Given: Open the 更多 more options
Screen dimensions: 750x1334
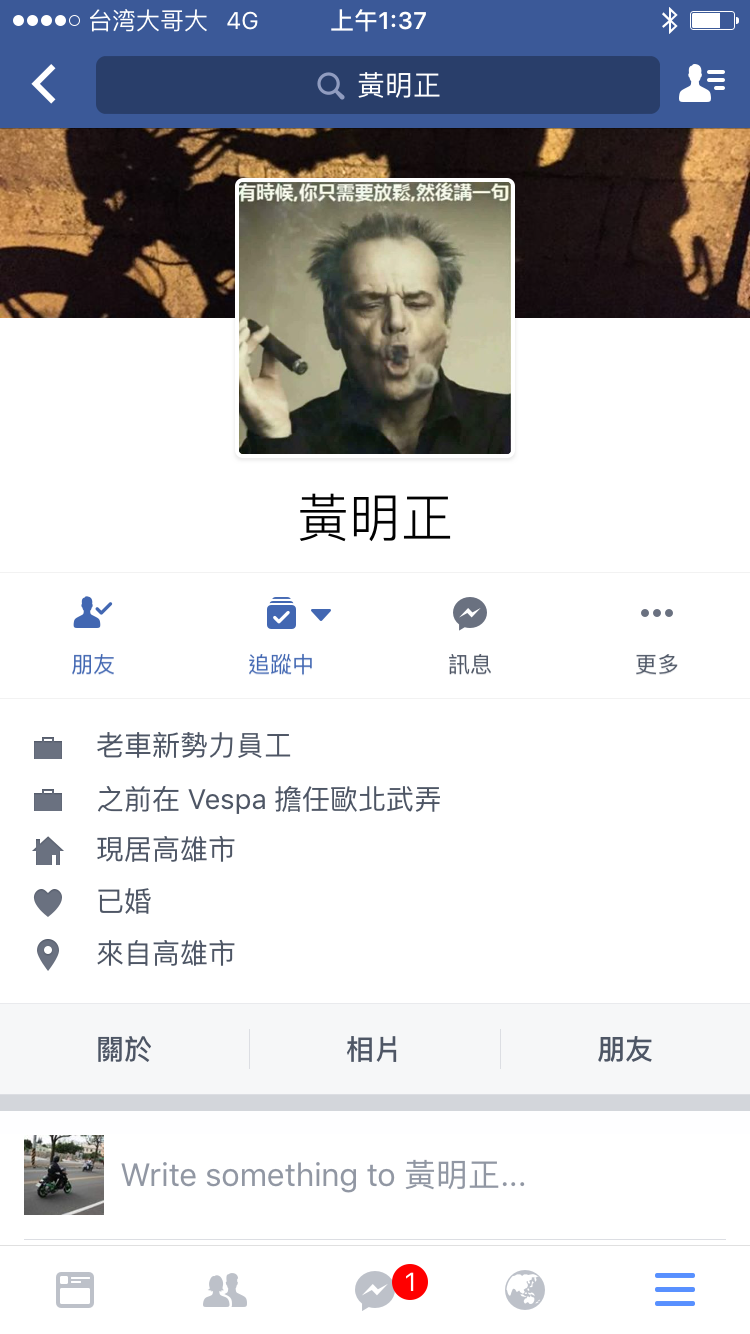Looking at the screenshot, I should (x=656, y=634).
